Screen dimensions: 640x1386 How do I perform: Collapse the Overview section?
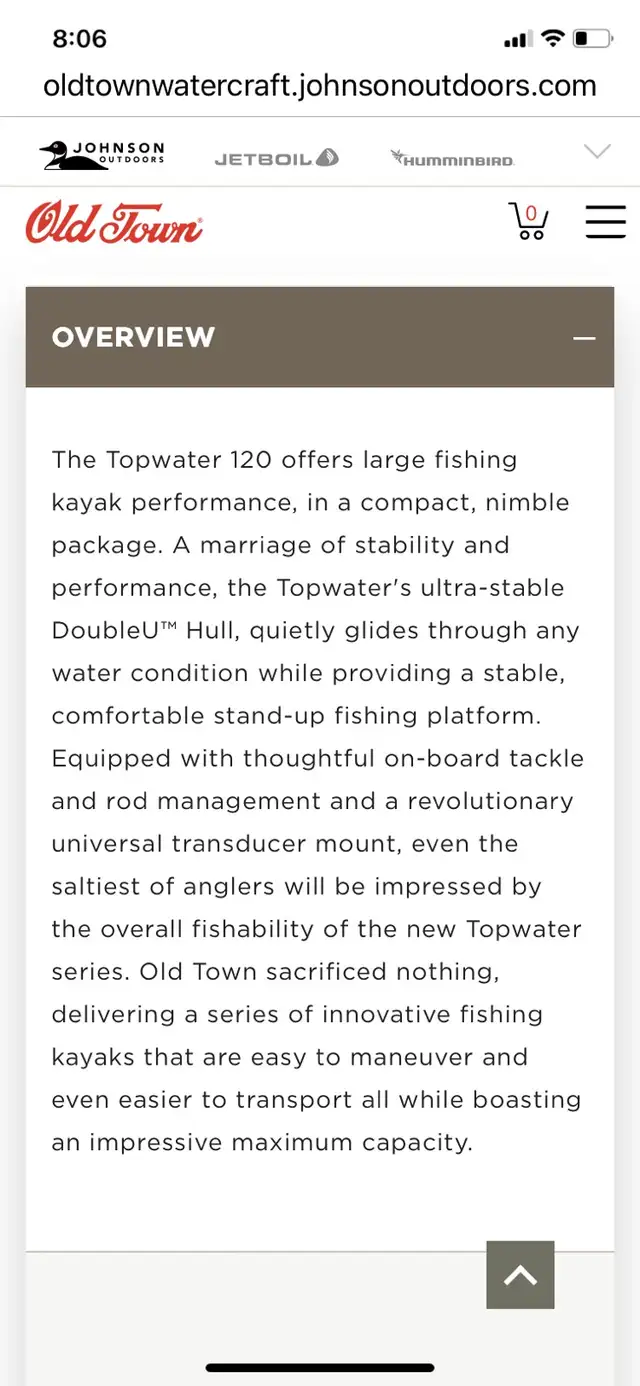coord(584,338)
